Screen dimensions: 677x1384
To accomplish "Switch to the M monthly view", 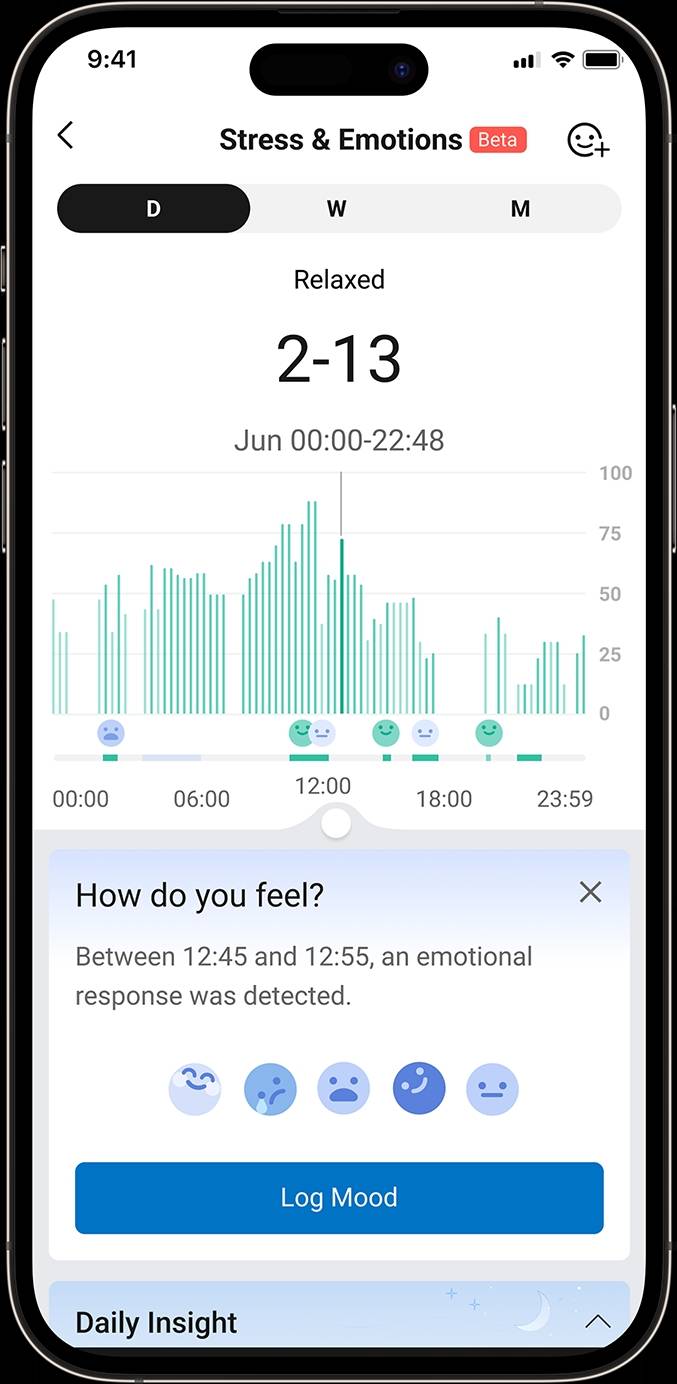I will 520,208.
